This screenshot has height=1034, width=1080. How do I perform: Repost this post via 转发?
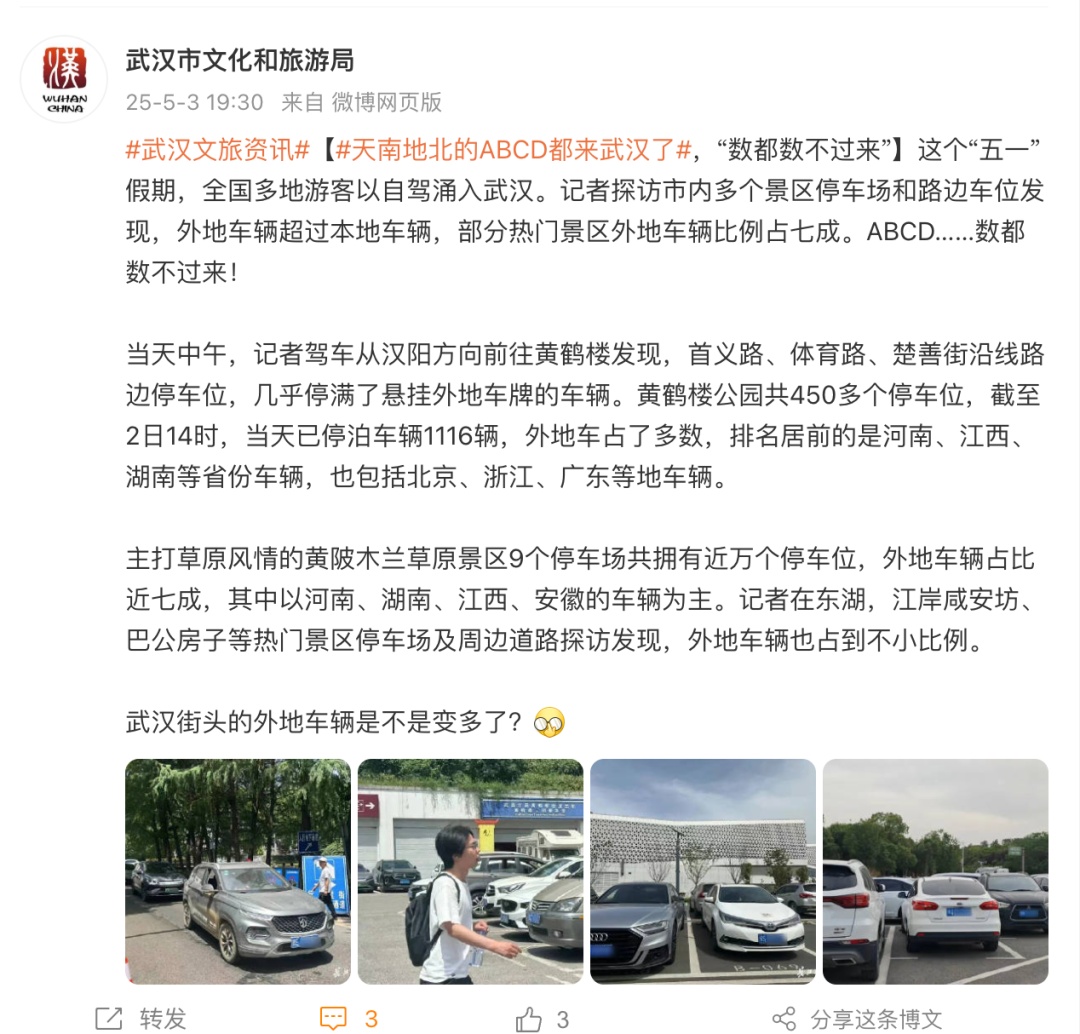(x=141, y=1018)
